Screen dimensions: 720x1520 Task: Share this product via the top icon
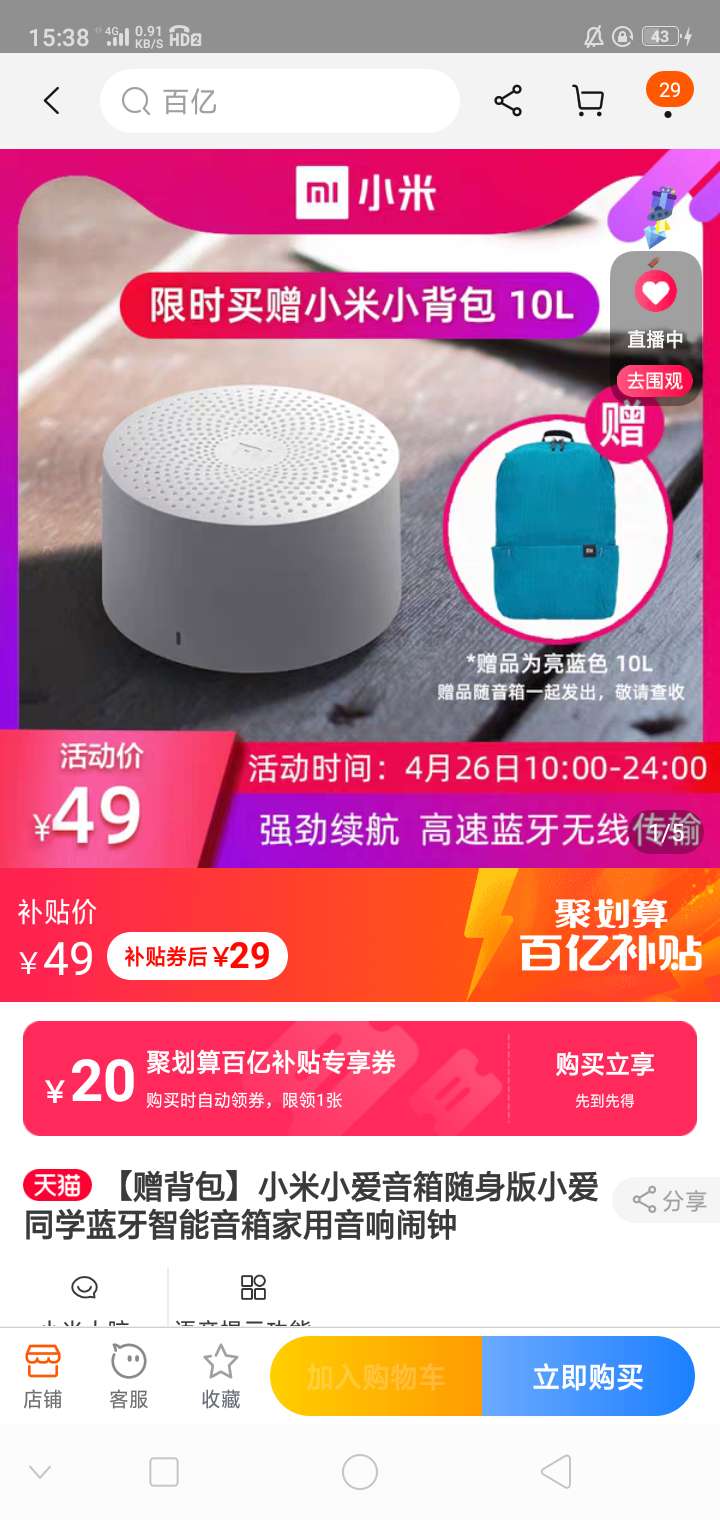pos(508,101)
